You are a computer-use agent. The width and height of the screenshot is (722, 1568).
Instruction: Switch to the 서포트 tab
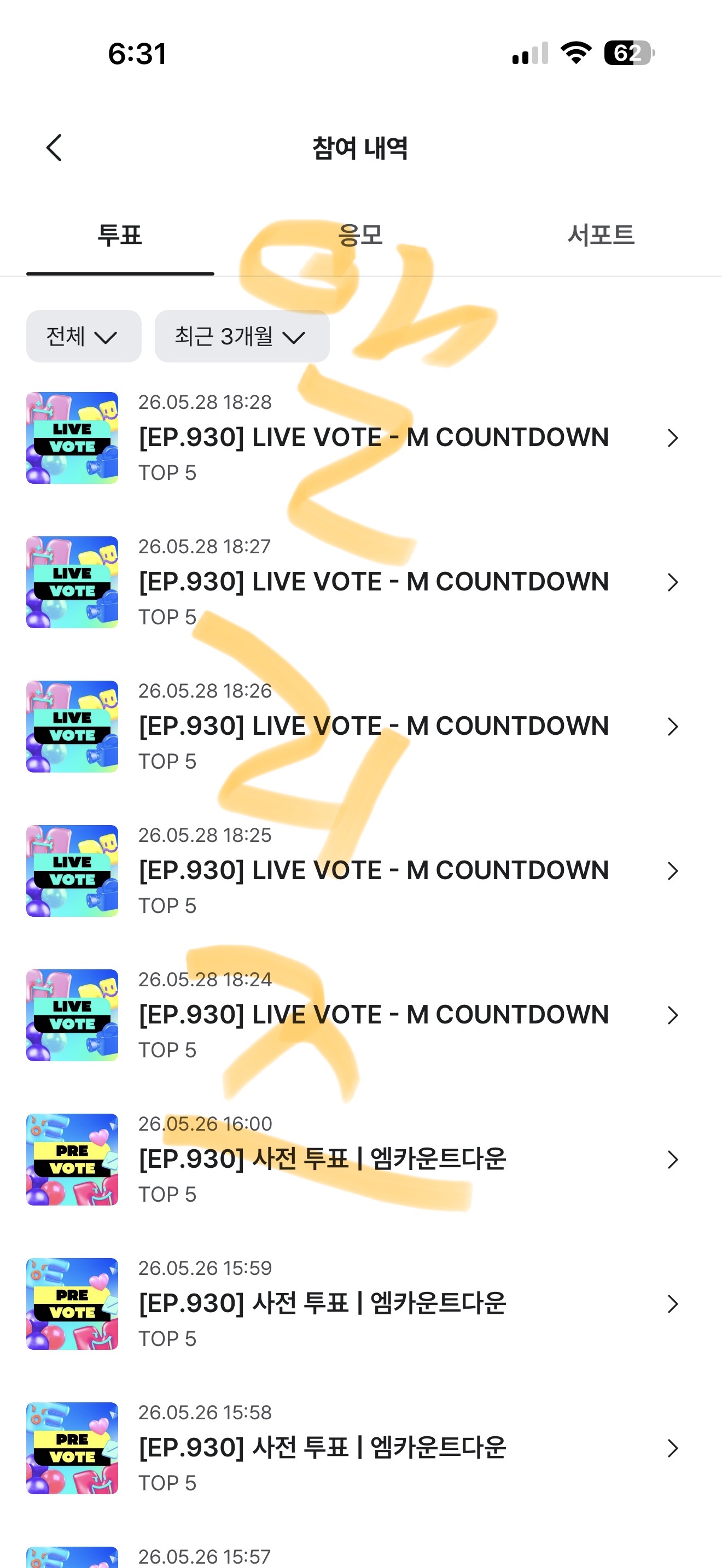[601, 235]
